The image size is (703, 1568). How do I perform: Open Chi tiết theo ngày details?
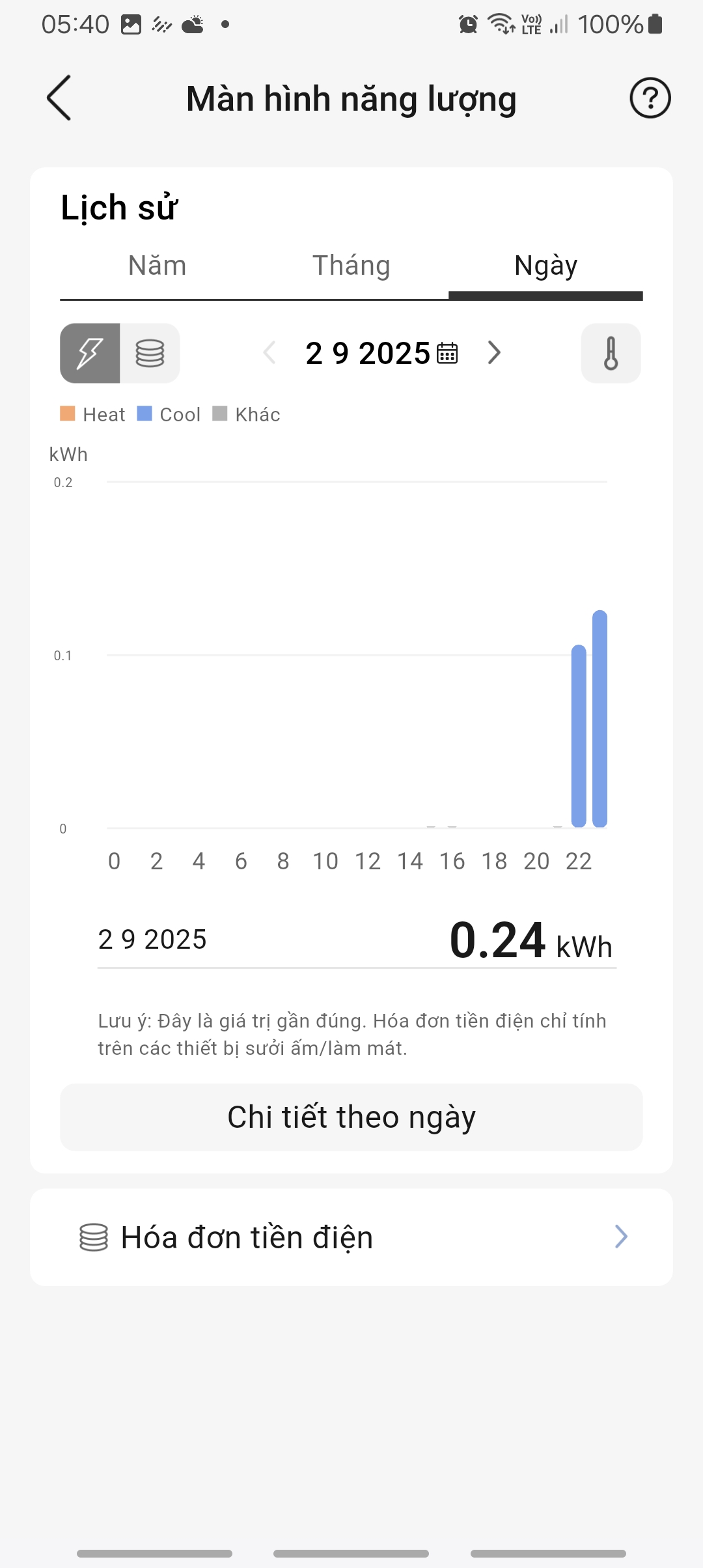pos(351,1117)
